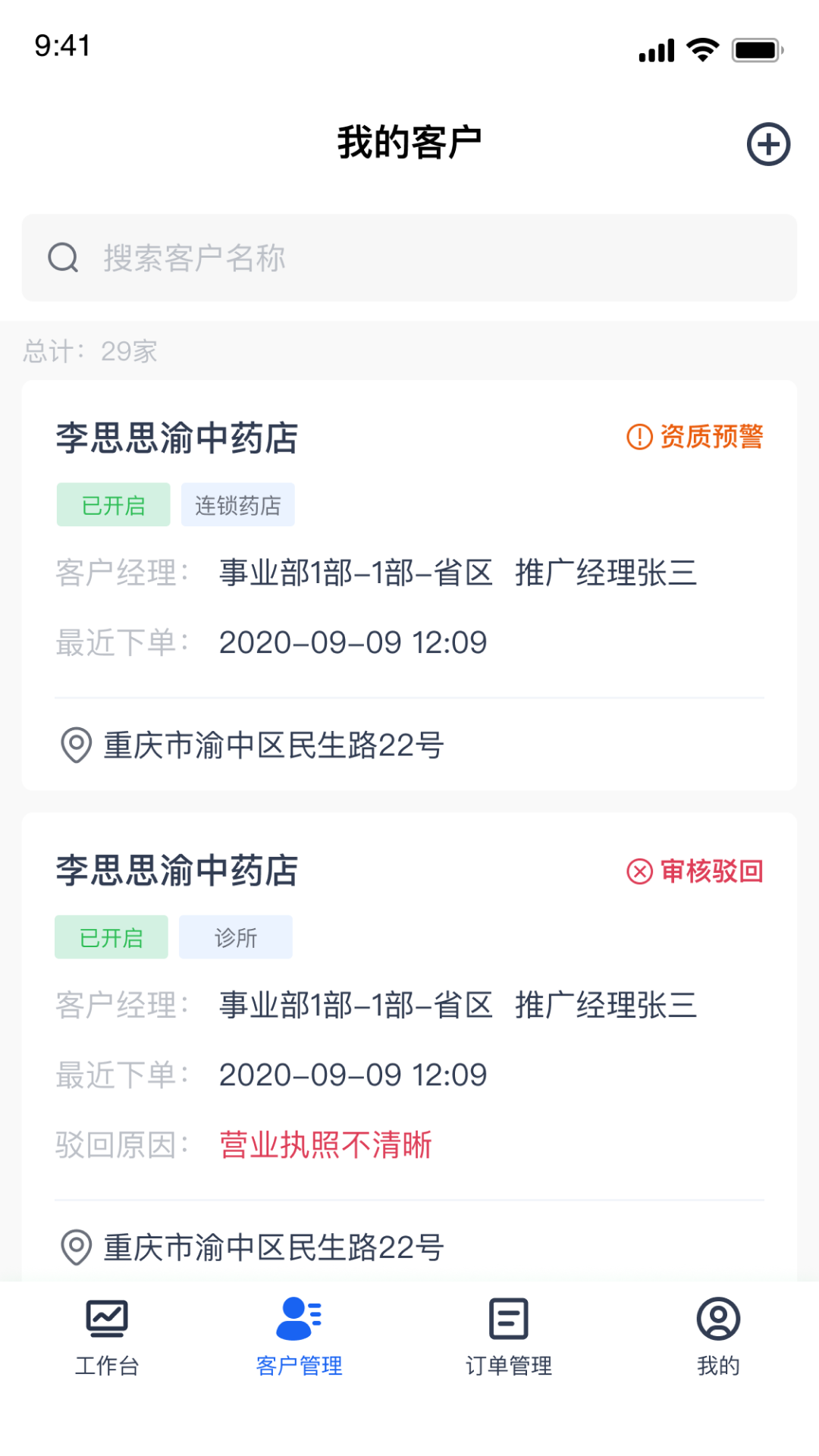Viewport: 819px width, 1456px height.
Task: Tap the search magnifier icon
Action: click(x=63, y=257)
